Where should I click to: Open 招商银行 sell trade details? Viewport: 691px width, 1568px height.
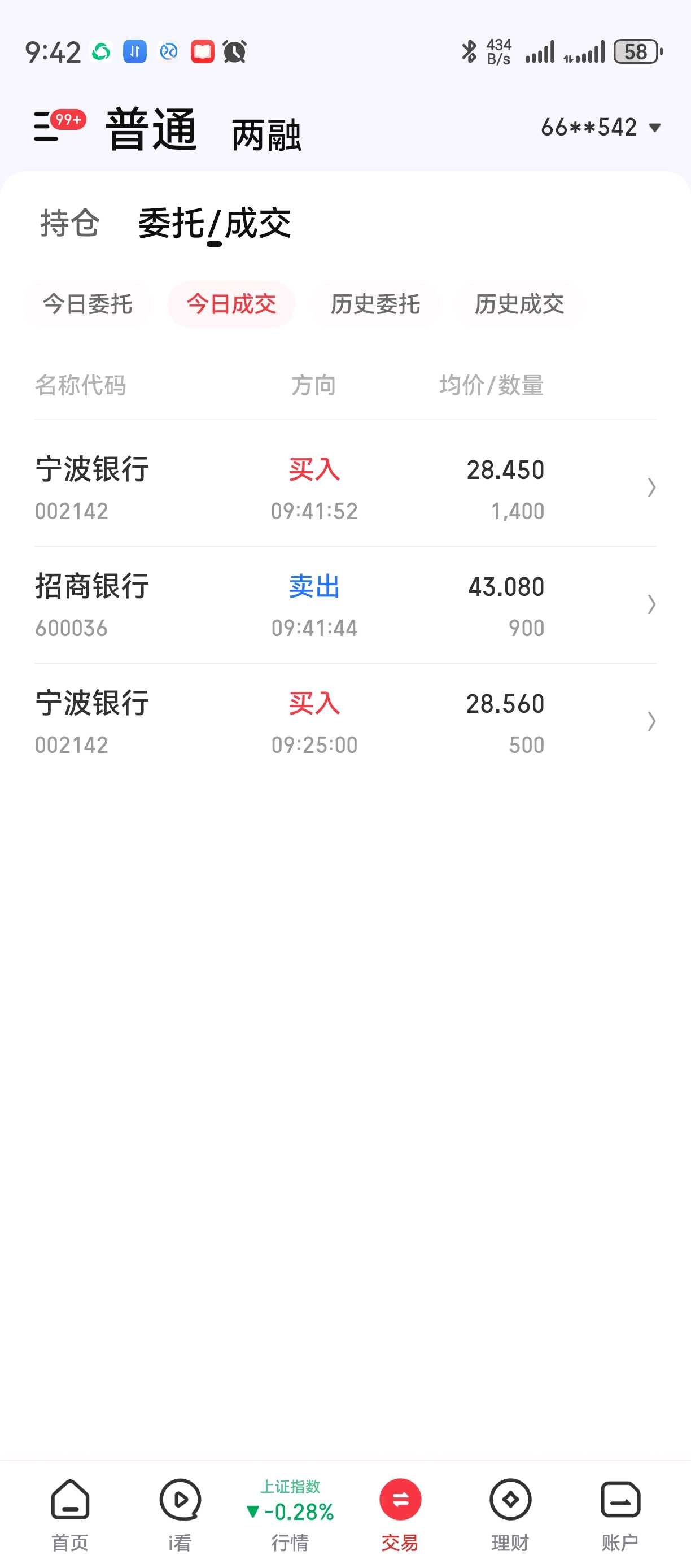coord(345,604)
